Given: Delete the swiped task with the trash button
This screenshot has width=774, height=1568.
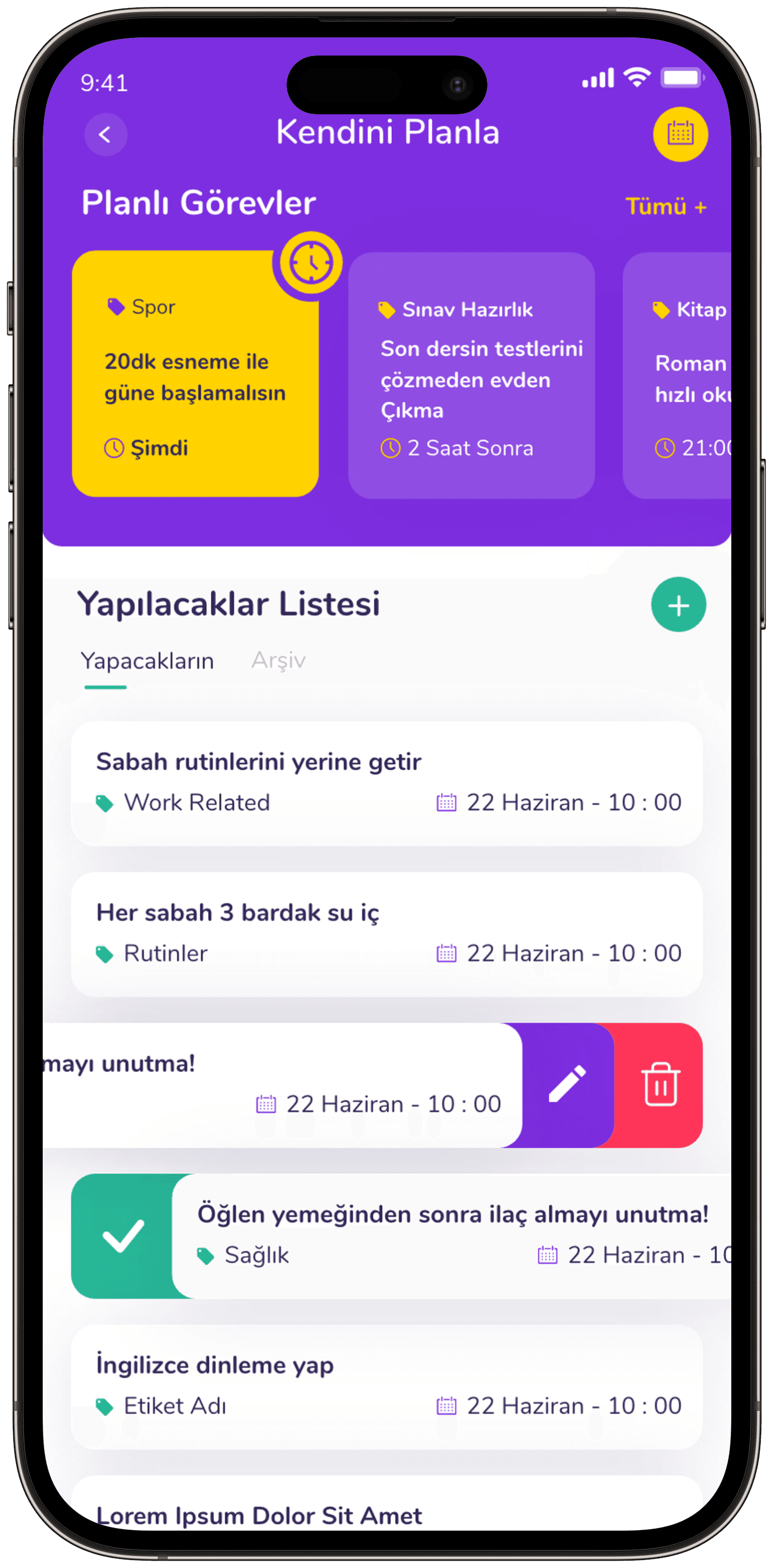Looking at the screenshot, I should 660,1085.
